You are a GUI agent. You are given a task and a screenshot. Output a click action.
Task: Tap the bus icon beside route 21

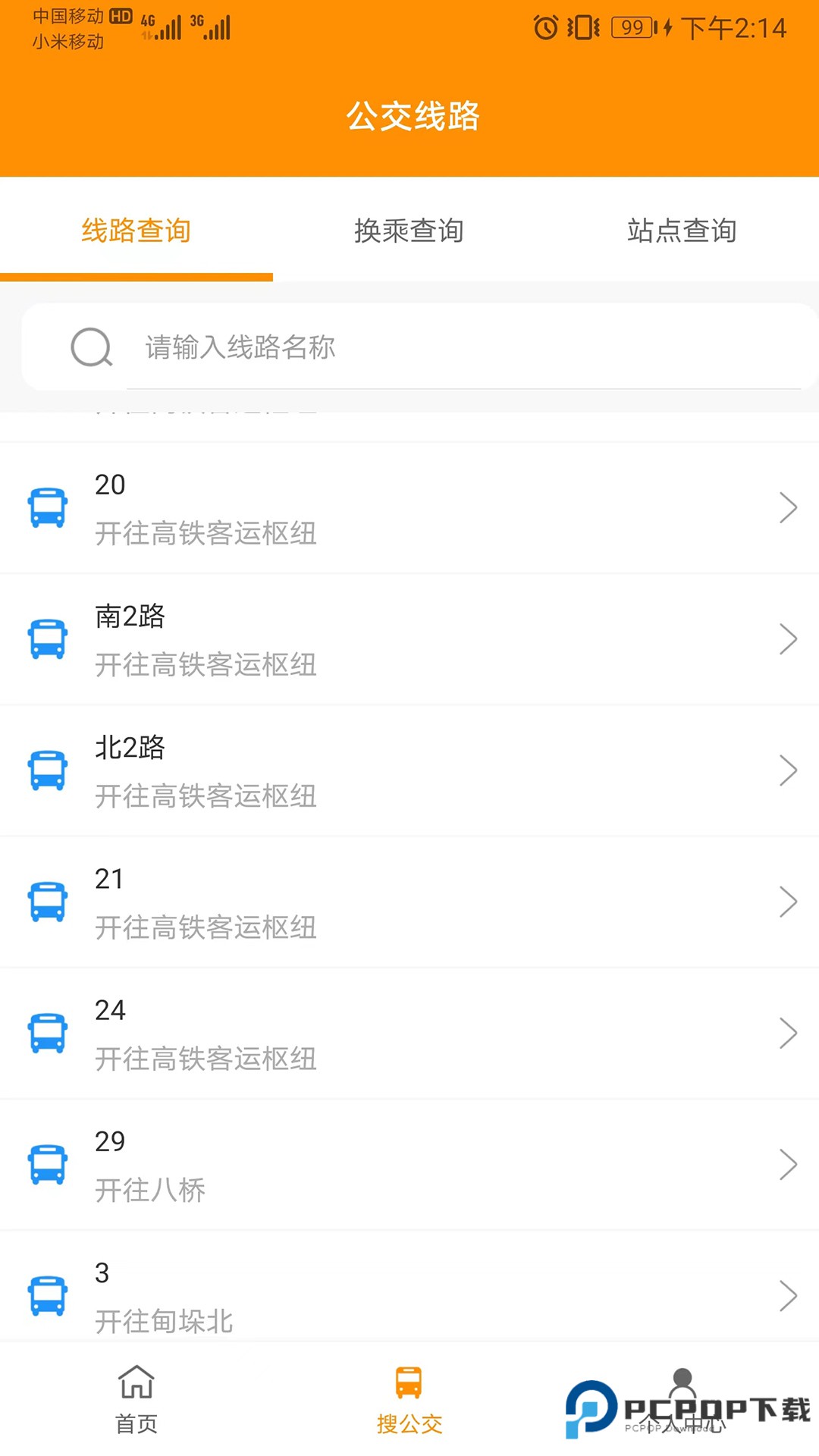point(47,902)
